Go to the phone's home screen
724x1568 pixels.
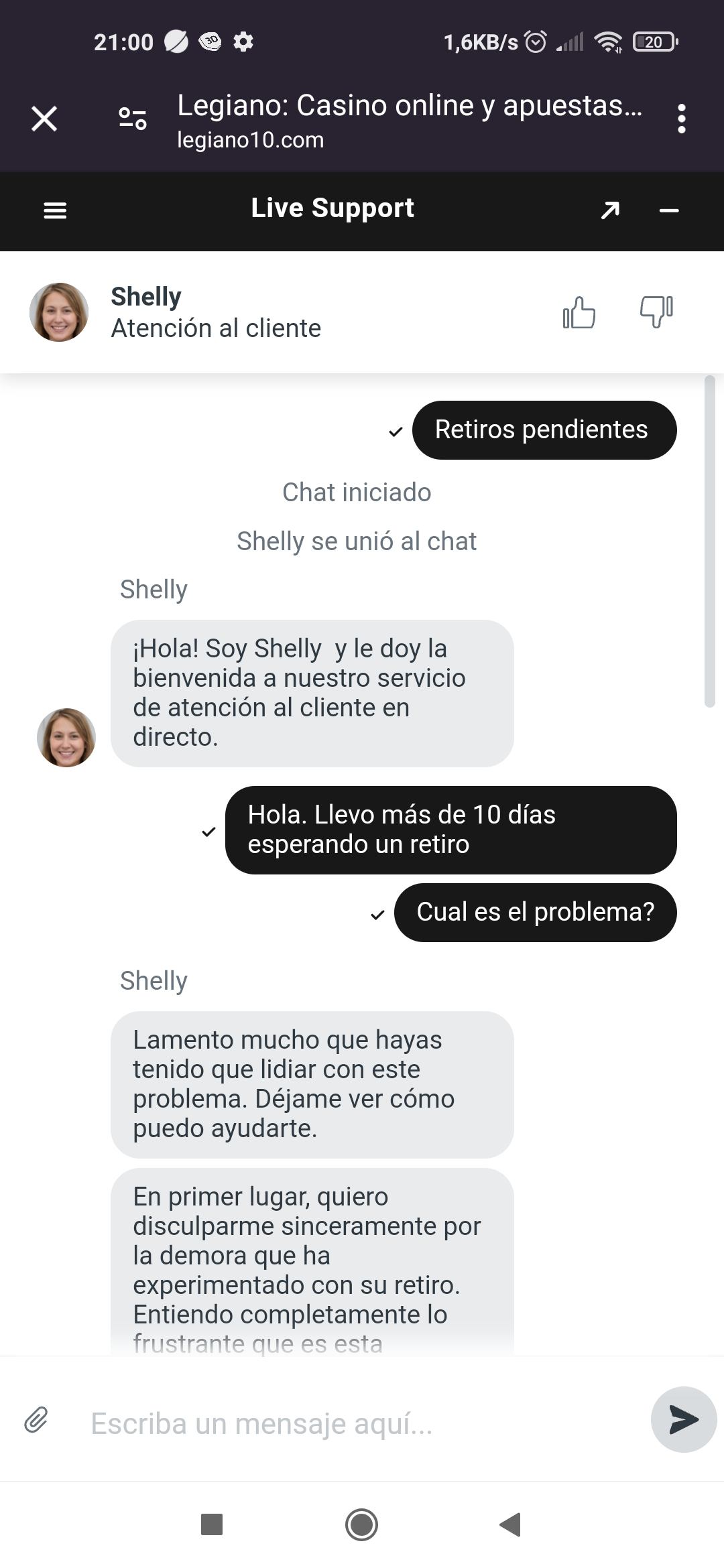(x=361, y=1524)
